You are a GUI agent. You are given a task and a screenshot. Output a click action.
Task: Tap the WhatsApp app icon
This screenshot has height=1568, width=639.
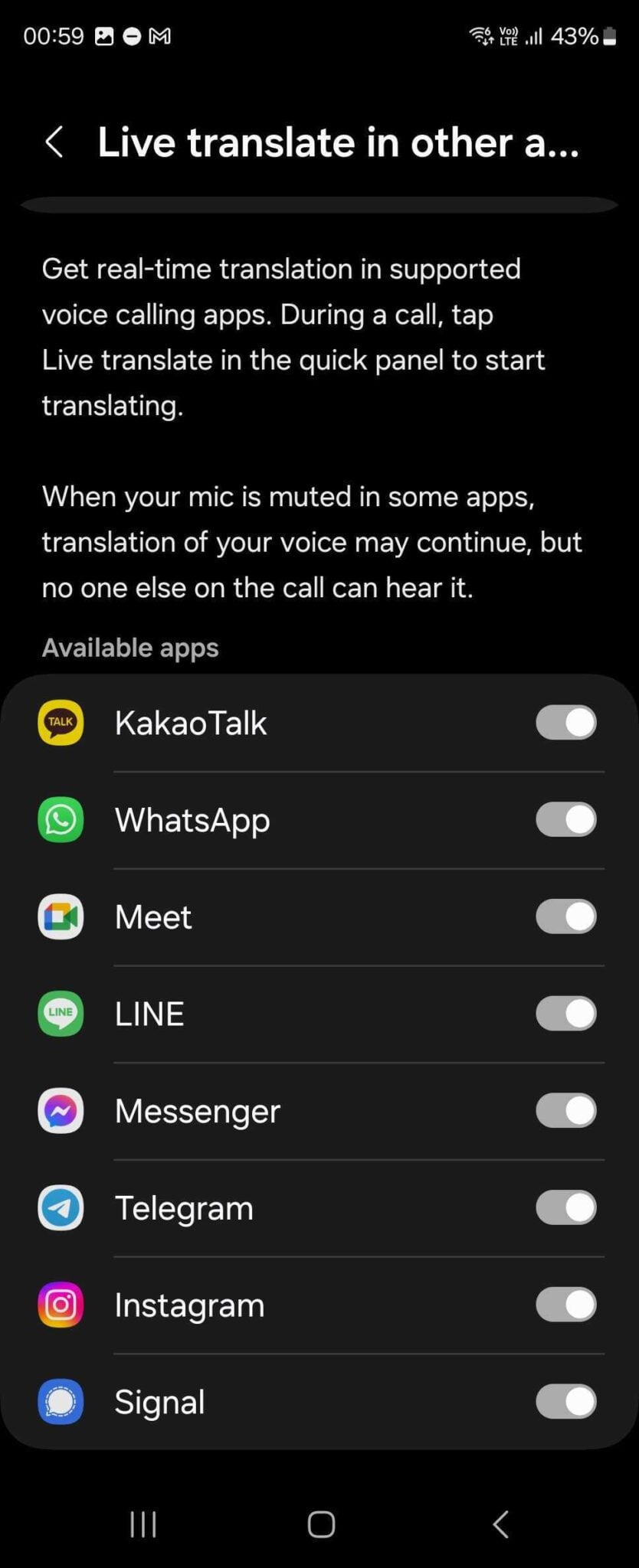pyautogui.click(x=60, y=819)
